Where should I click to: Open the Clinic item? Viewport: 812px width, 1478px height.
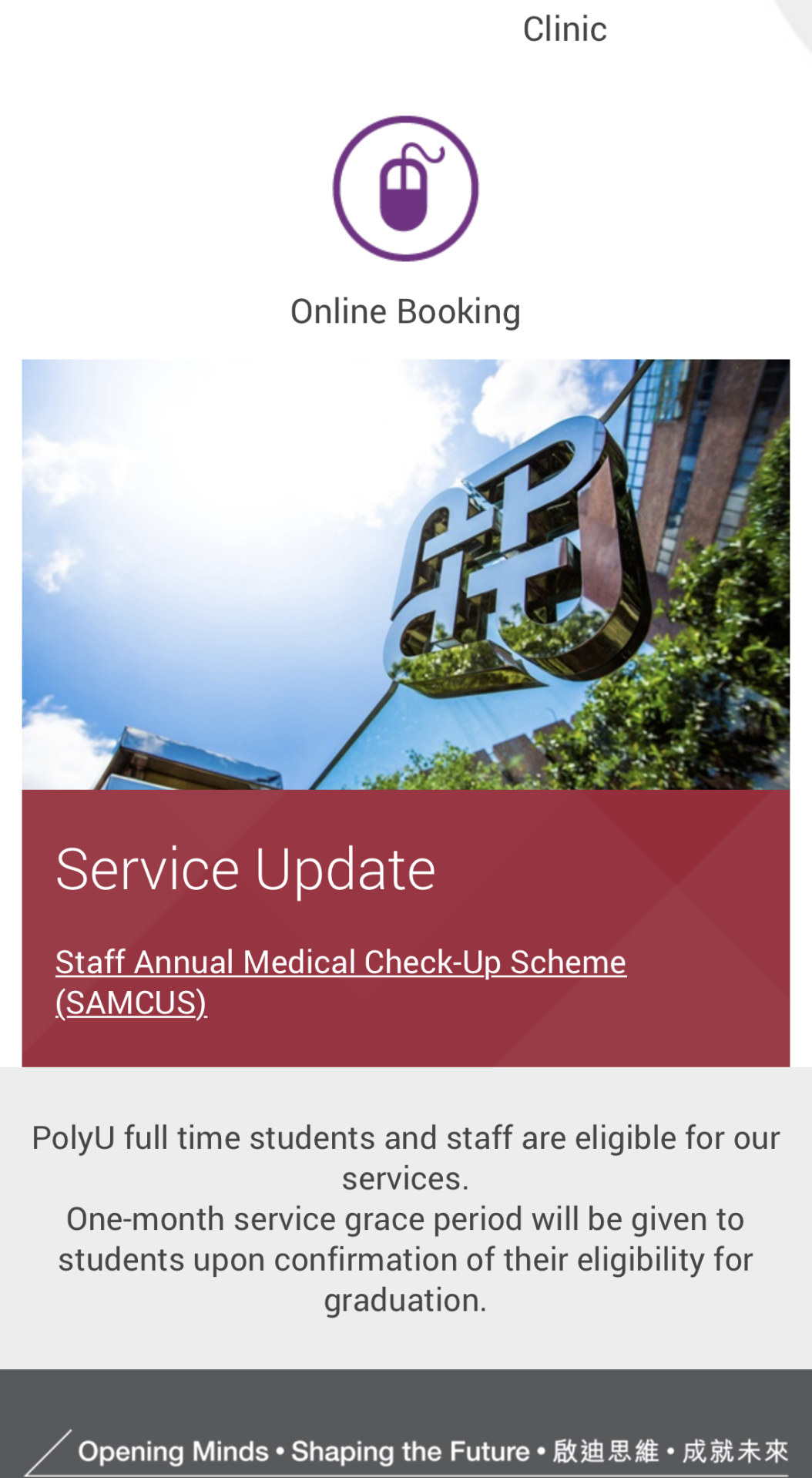pyautogui.click(x=565, y=29)
